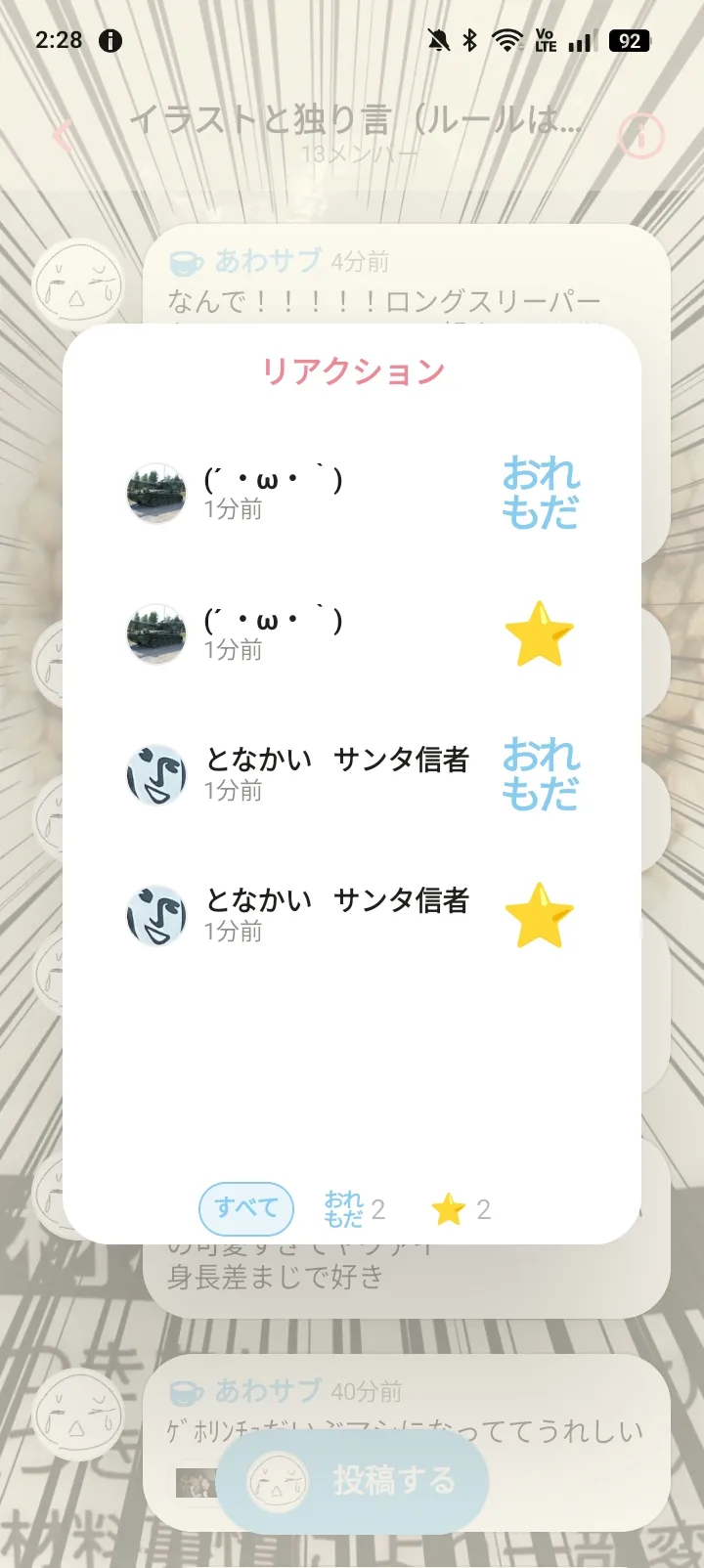Show only star reactions tab
Image resolution: width=704 pixels, height=1568 pixels.
461,1209
